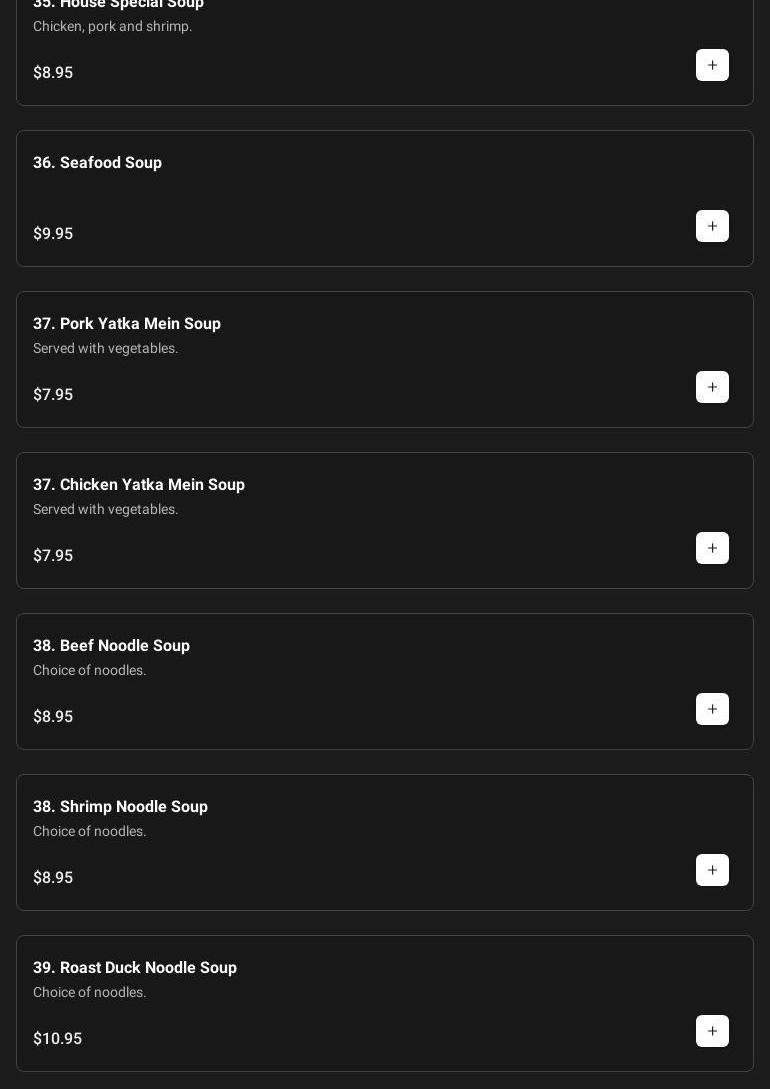Select the Beef Noodle Soup card

click(x=111, y=646)
